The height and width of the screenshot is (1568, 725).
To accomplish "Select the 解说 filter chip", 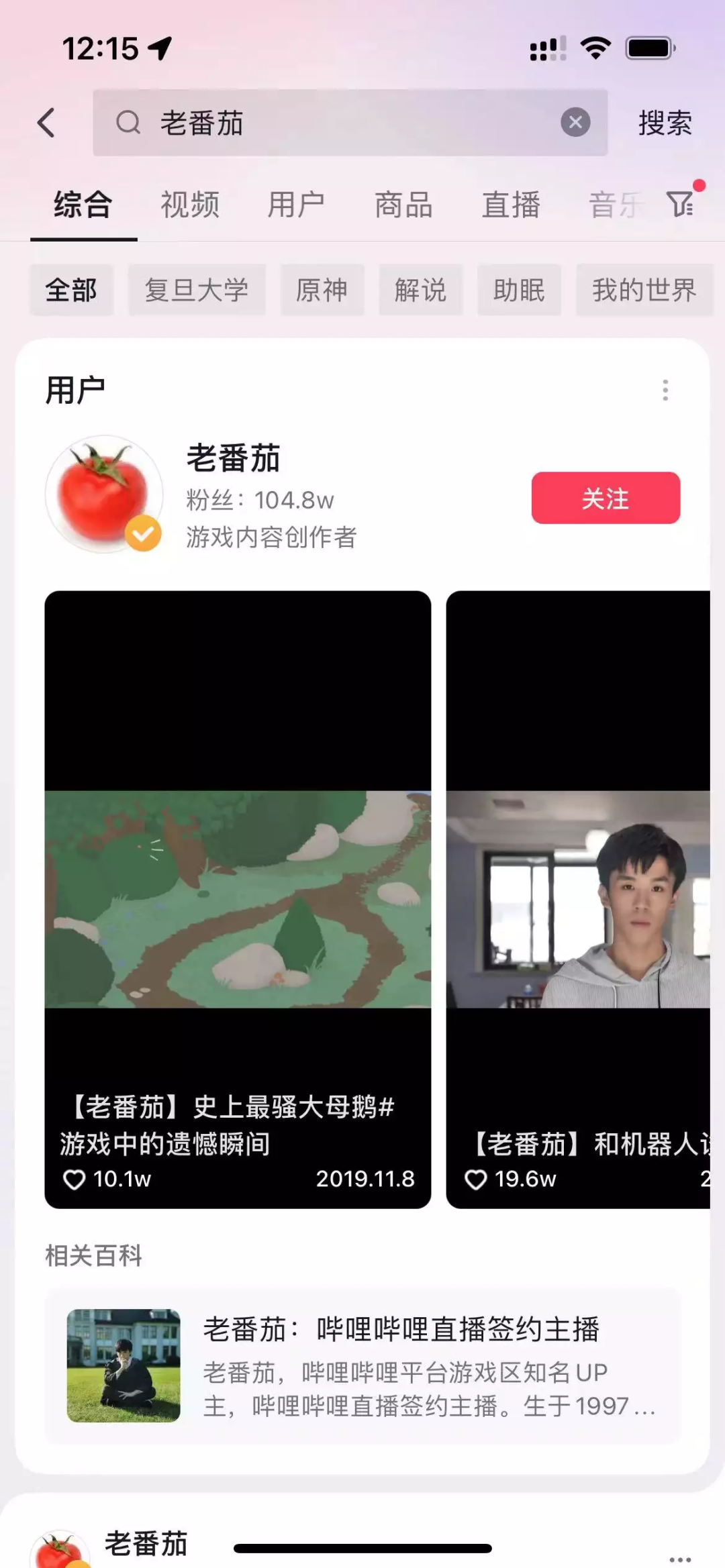I will tap(420, 290).
